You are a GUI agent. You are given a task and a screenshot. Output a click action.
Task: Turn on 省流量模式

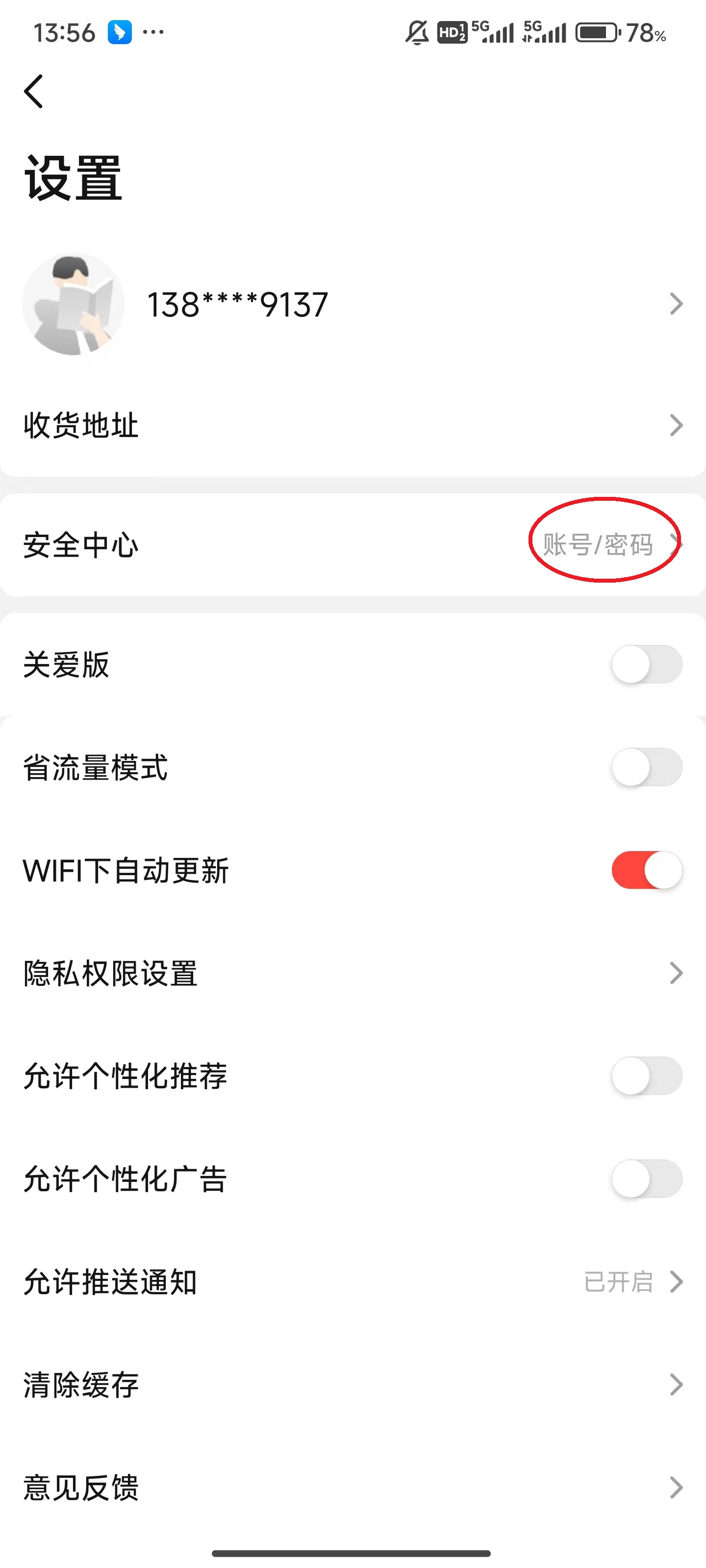click(648, 768)
